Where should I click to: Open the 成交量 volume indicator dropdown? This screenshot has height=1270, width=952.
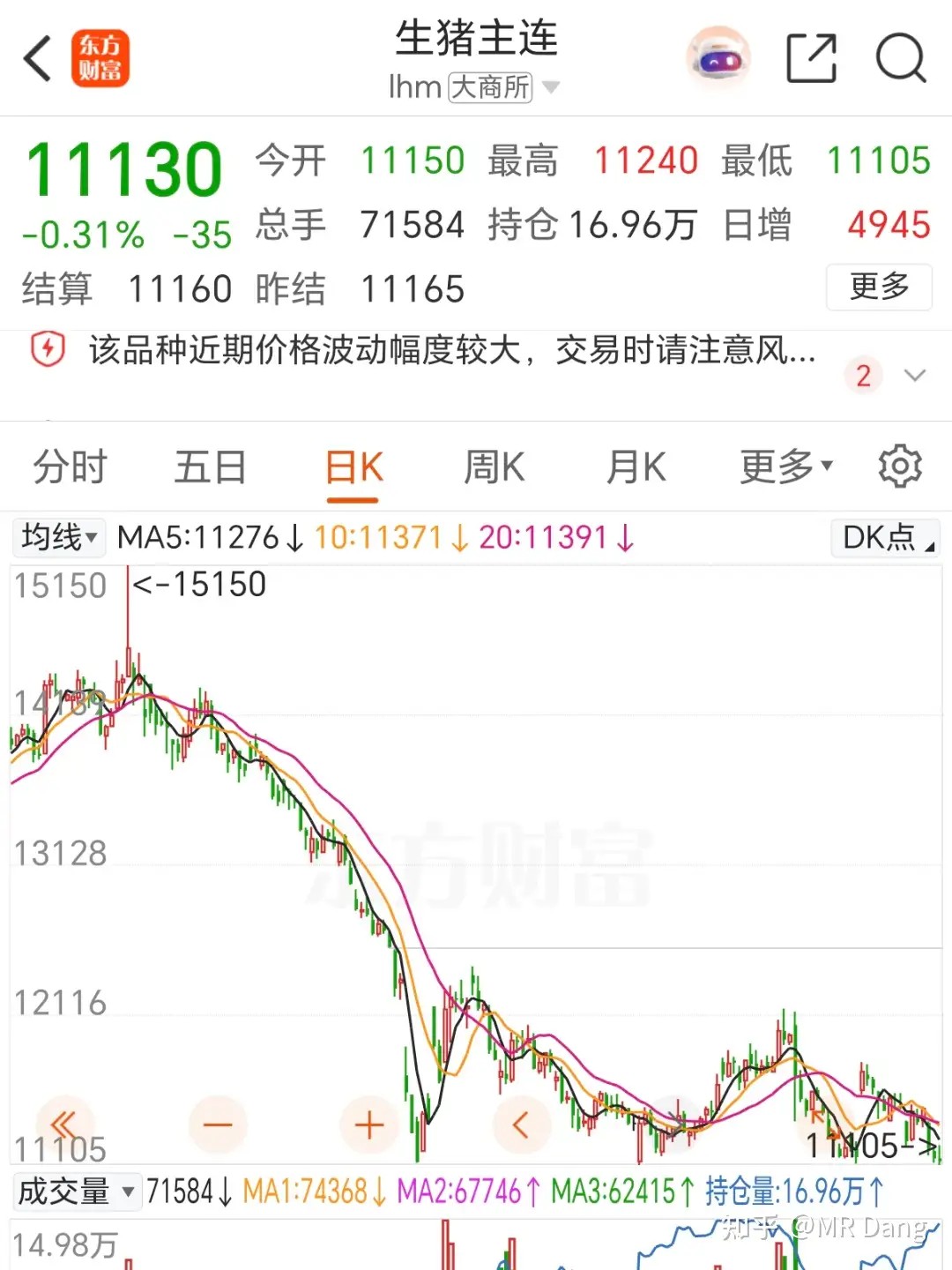pos(76,1192)
